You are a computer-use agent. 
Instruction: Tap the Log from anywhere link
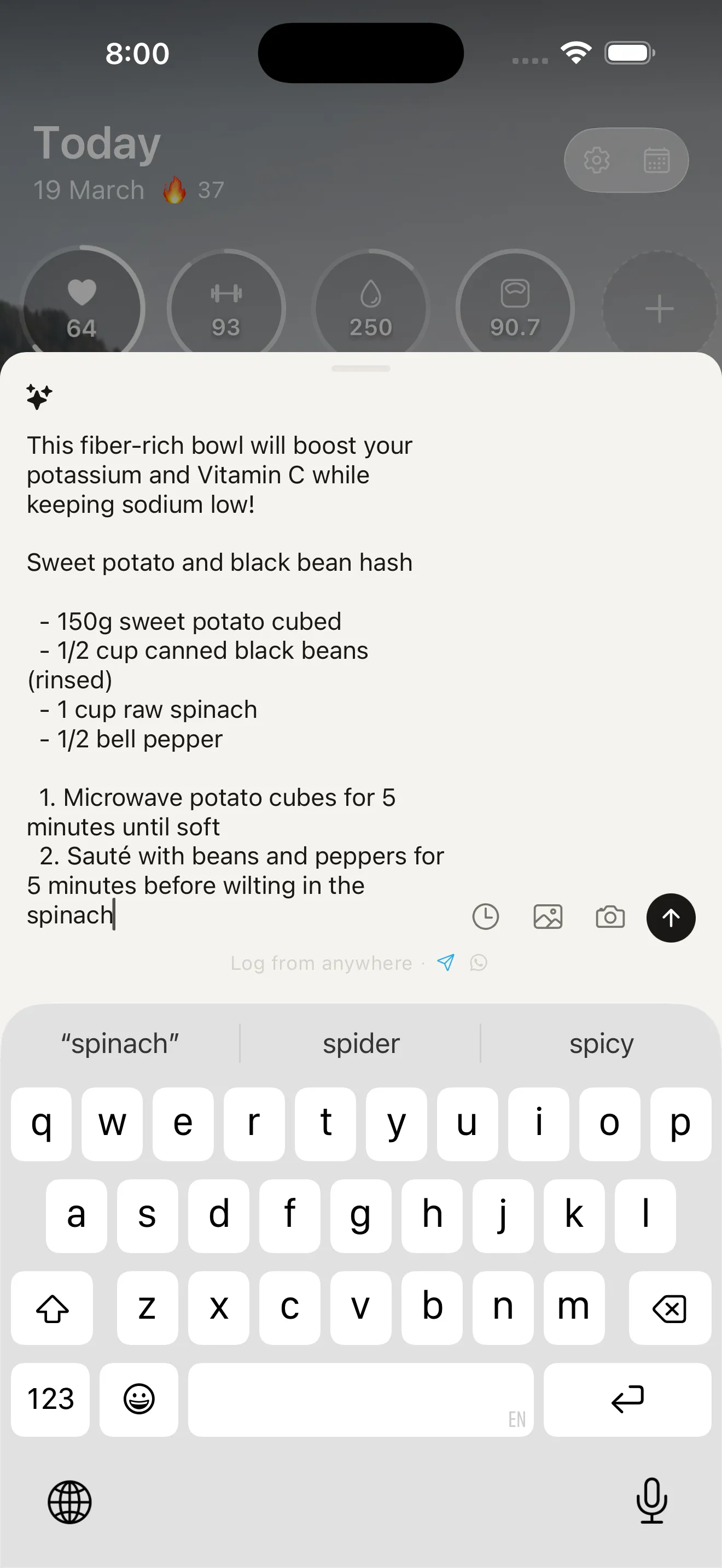pyautogui.click(x=322, y=963)
